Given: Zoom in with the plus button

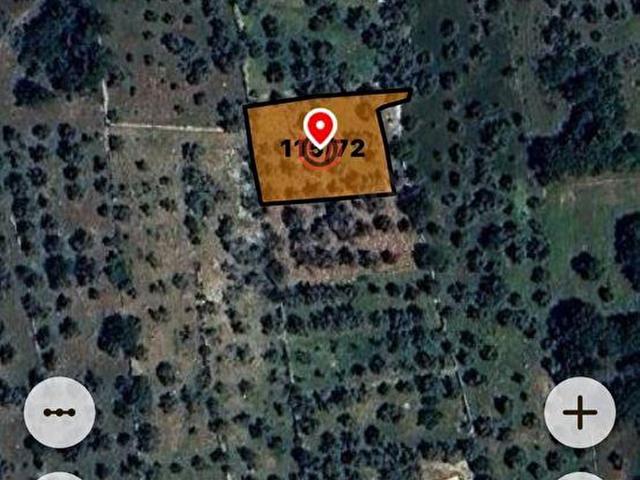Looking at the screenshot, I should (x=580, y=412).
